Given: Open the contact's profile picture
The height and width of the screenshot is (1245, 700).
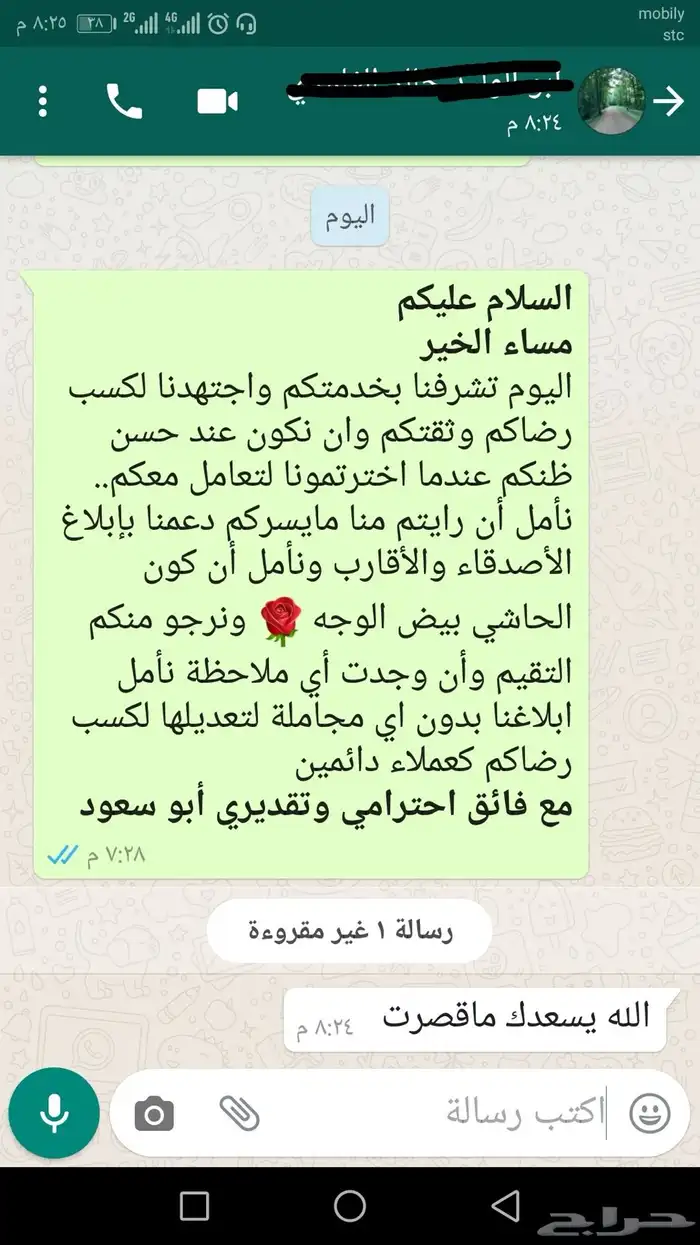Looking at the screenshot, I should click(610, 102).
